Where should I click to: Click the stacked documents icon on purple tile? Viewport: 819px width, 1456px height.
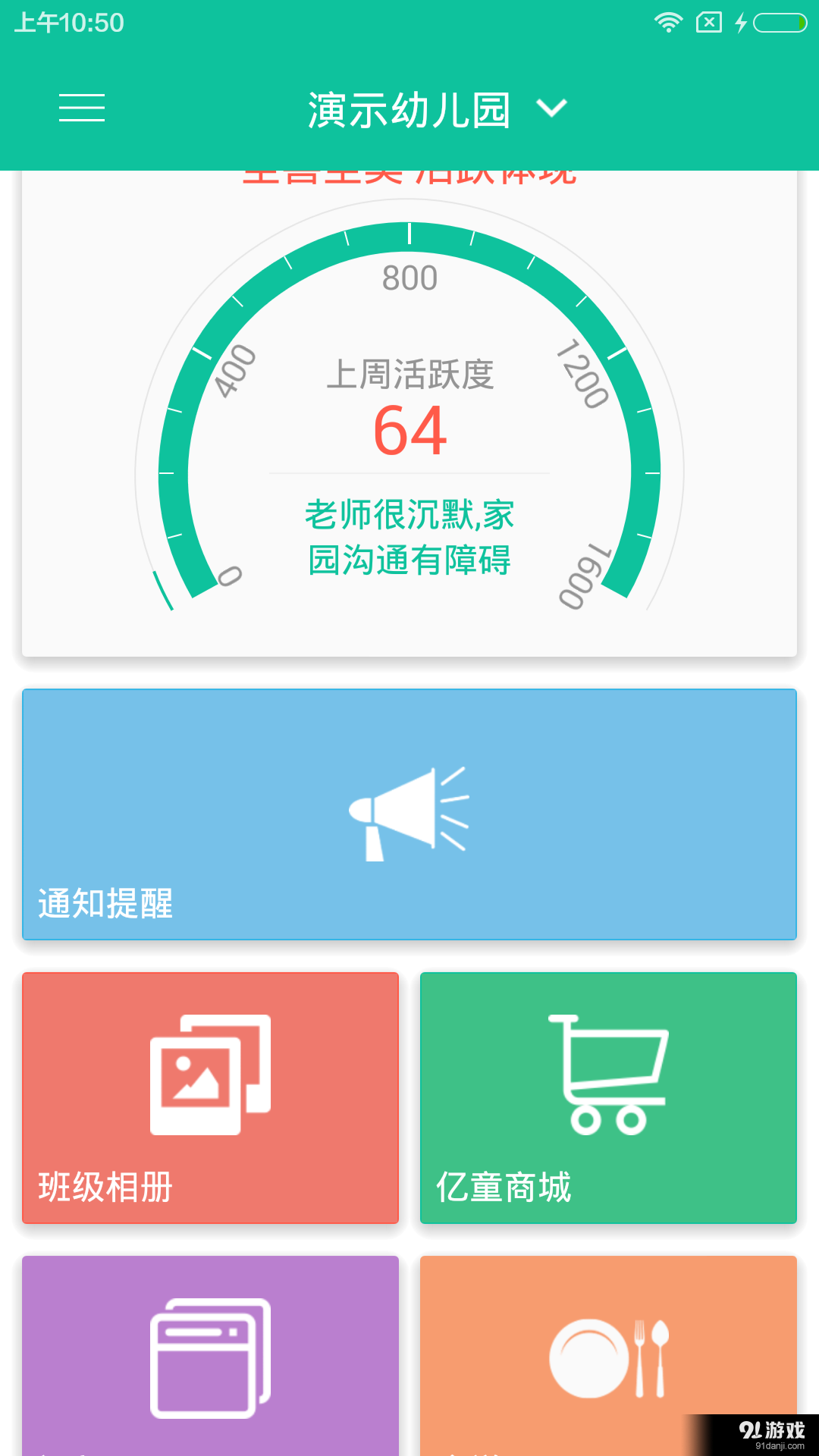click(x=210, y=1357)
